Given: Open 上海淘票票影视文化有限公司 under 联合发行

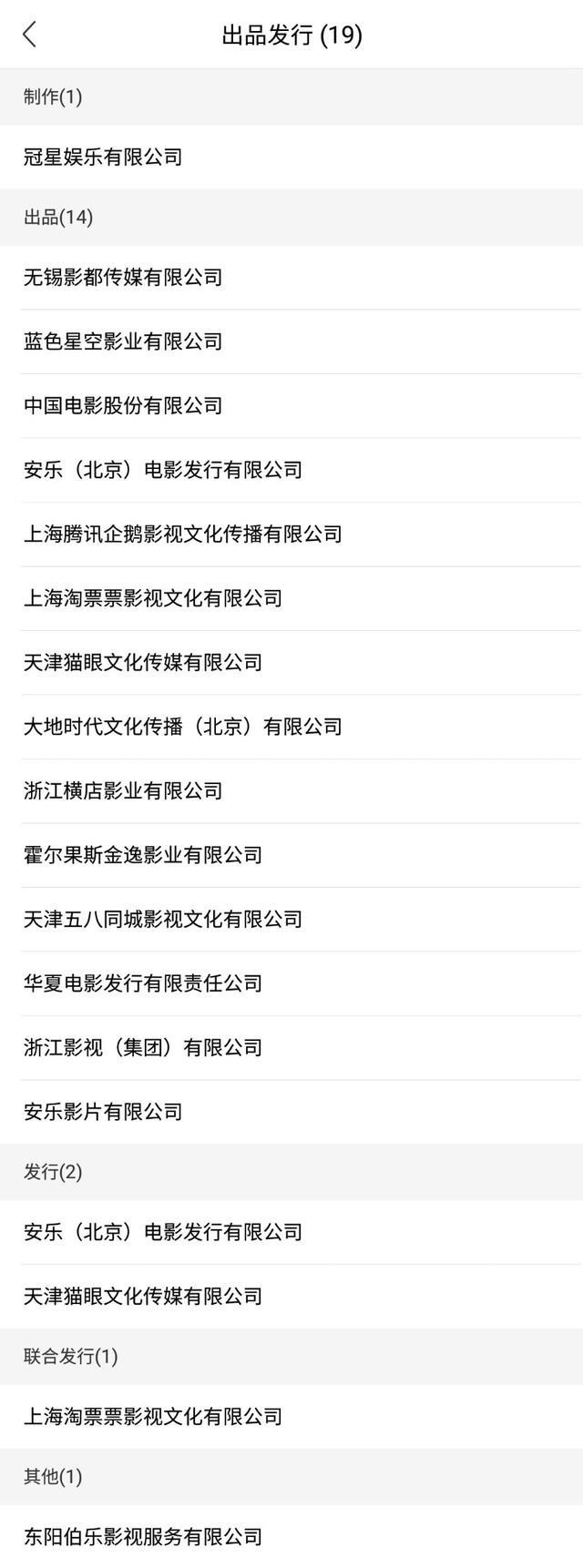Looking at the screenshot, I should (x=153, y=1416).
